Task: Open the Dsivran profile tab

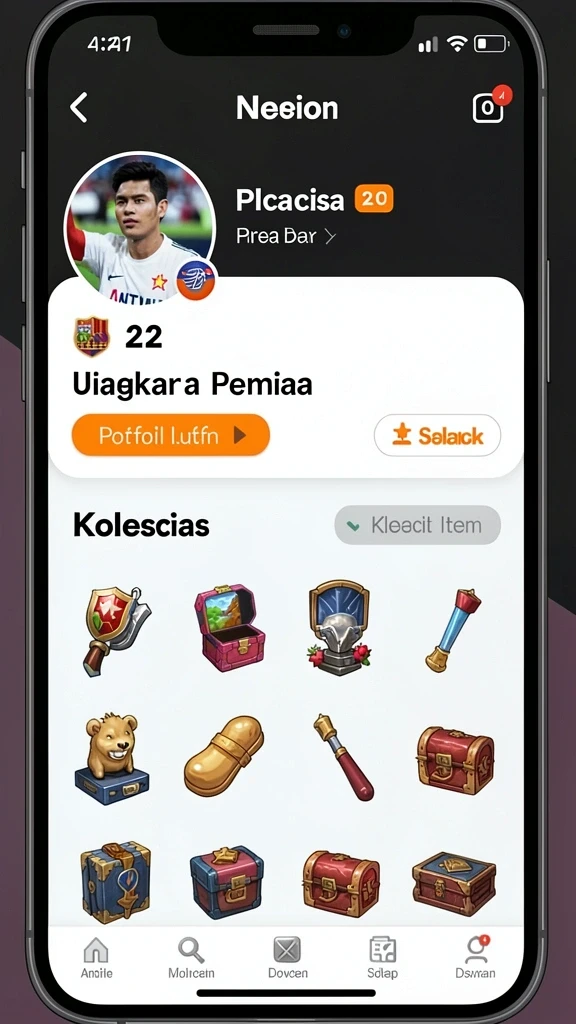Action: click(x=475, y=959)
